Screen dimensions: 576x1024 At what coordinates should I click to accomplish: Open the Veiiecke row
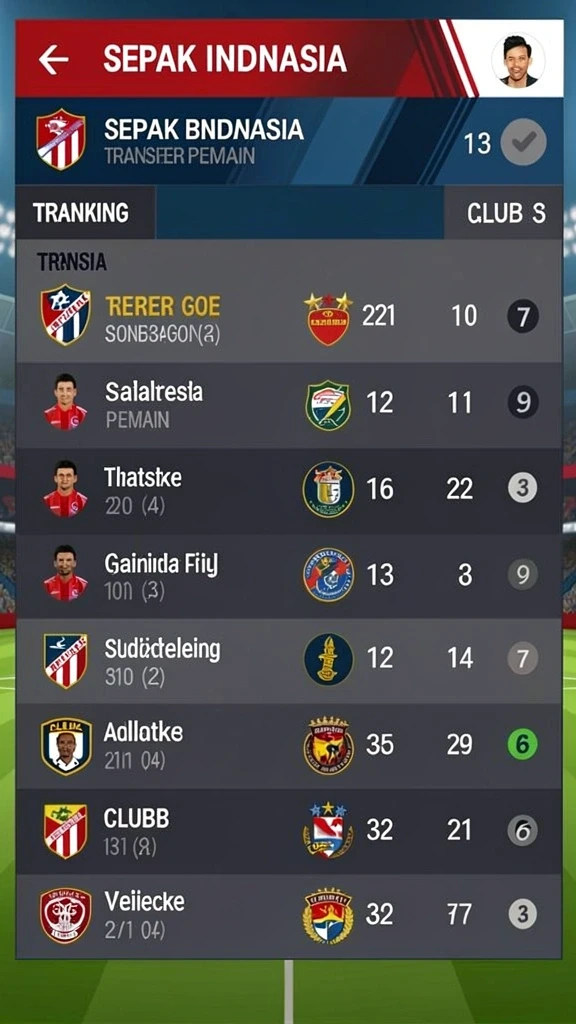[289, 916]
